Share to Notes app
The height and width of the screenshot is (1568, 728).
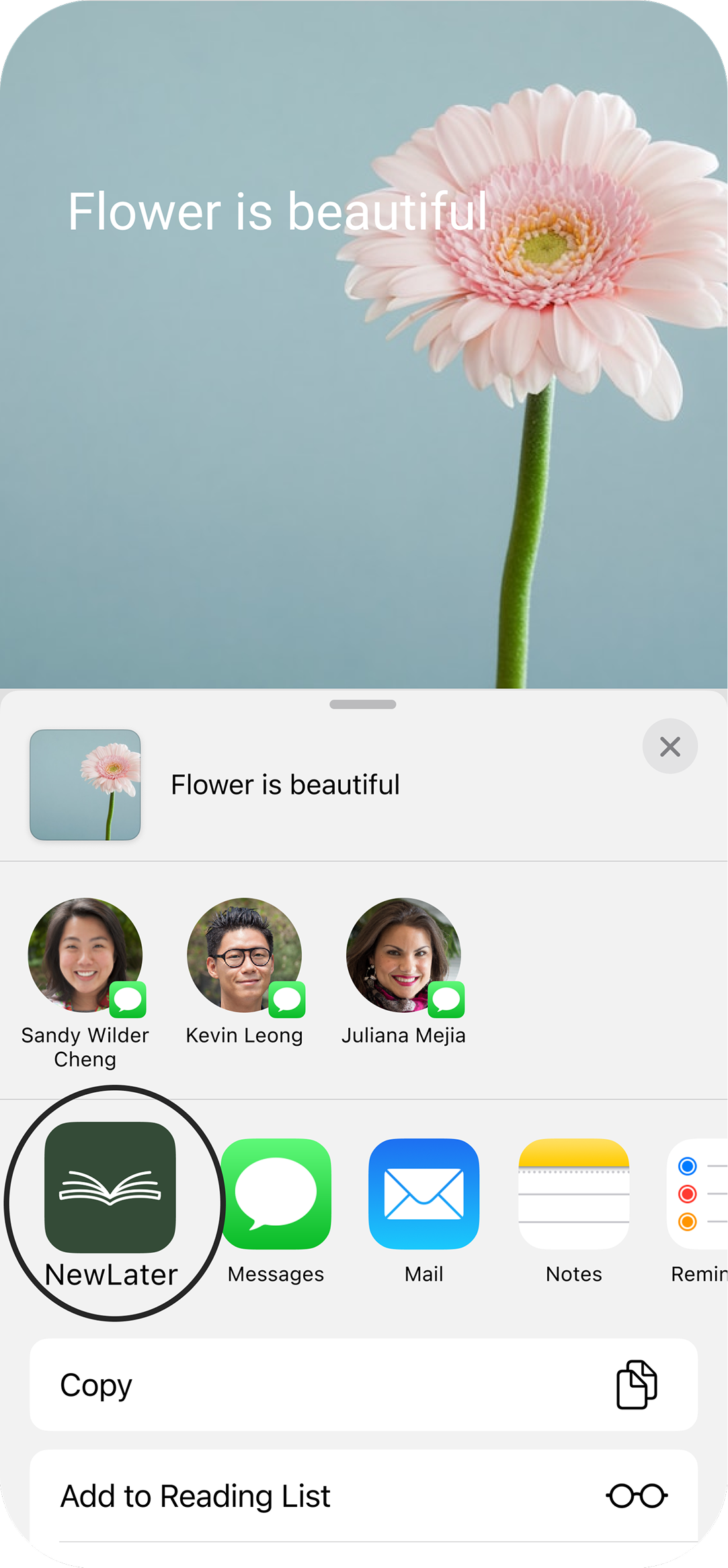tap(573, 1194)
